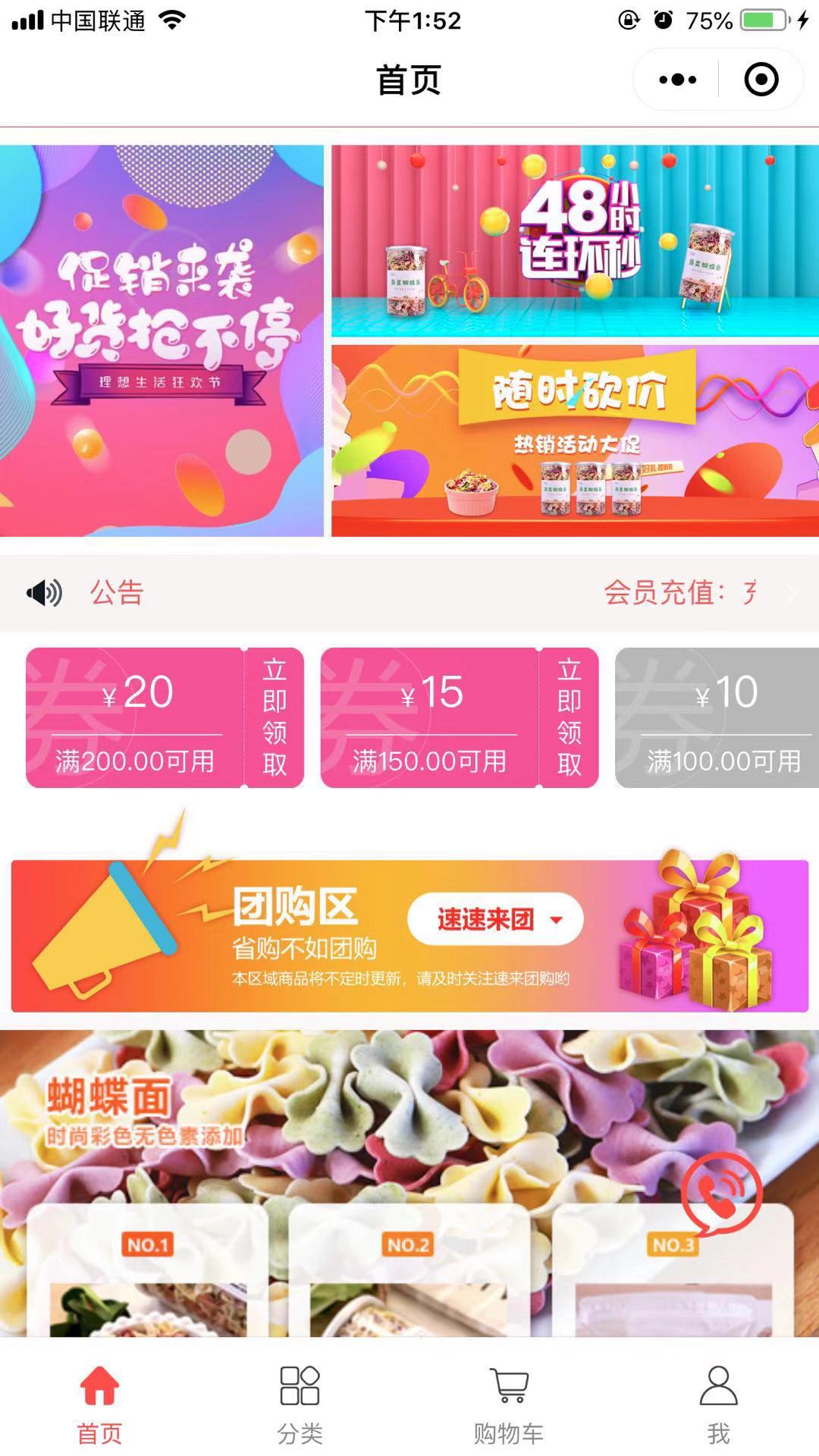The image size is (819, 1456).
Task: Open the 公告 announcement bar
Action: click(409, 592)
